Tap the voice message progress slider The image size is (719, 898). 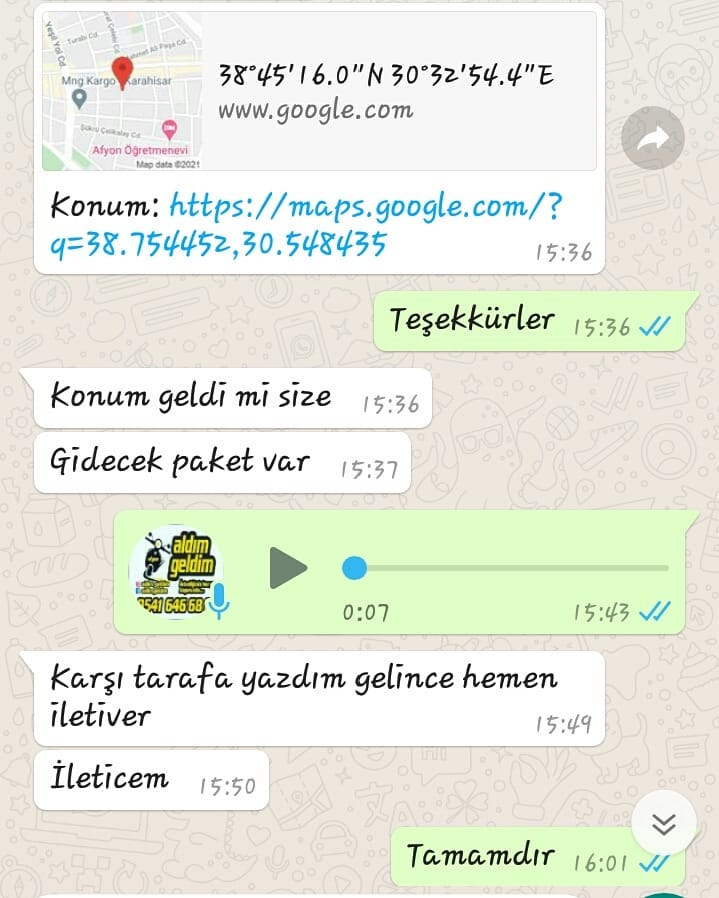click(505, 568)
